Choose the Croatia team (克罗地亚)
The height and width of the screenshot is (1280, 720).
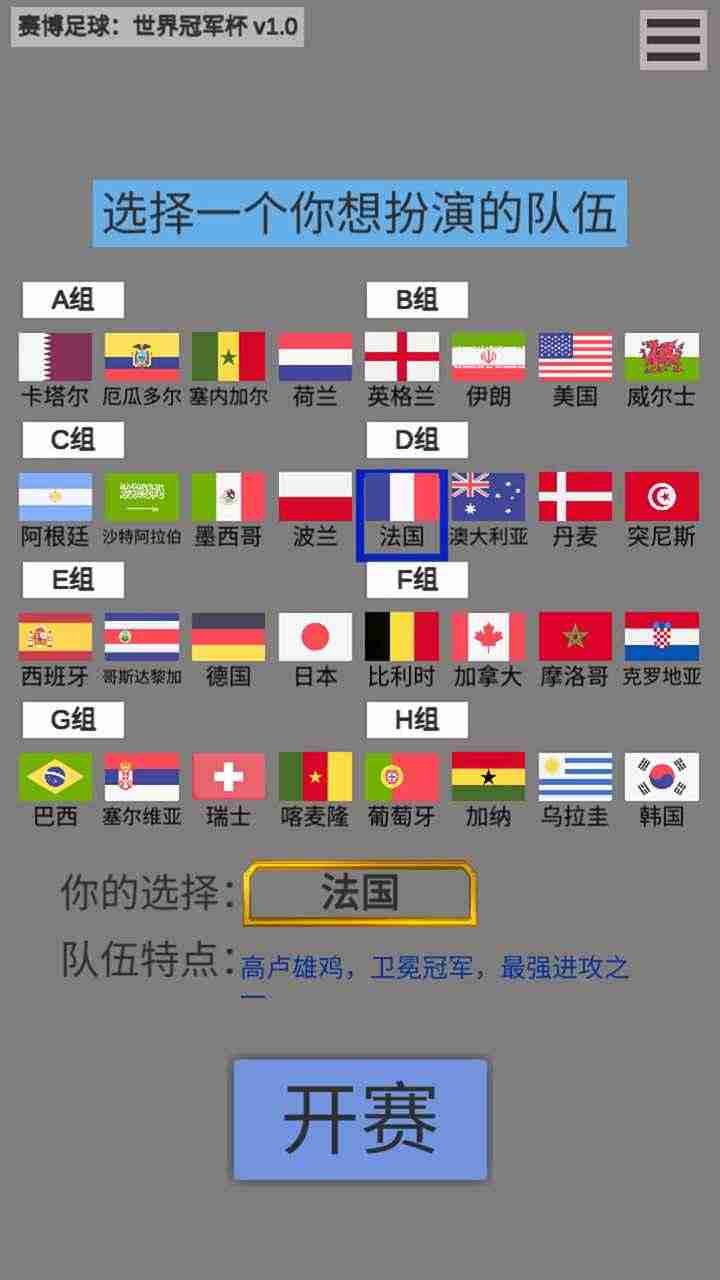tap(661, 637)
